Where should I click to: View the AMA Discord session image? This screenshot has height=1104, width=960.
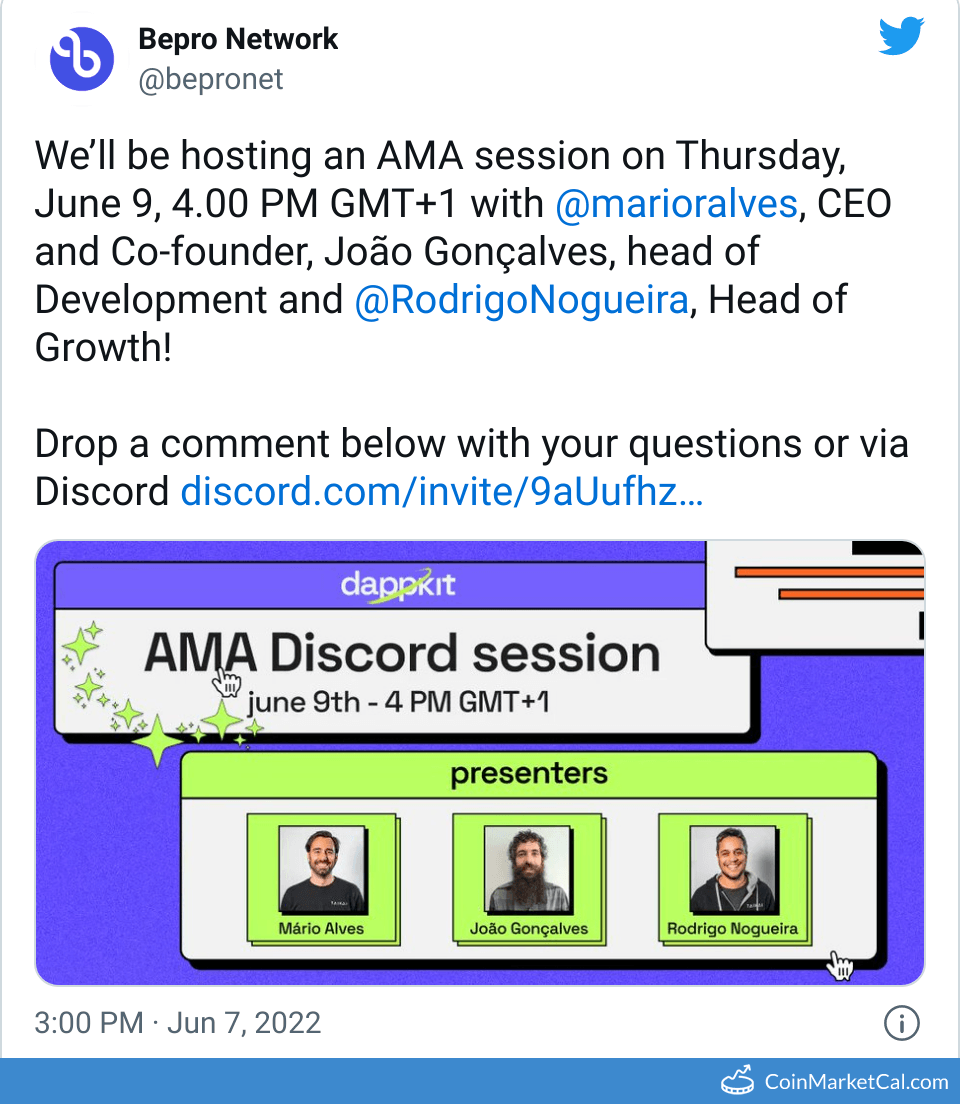click(479, 762)
